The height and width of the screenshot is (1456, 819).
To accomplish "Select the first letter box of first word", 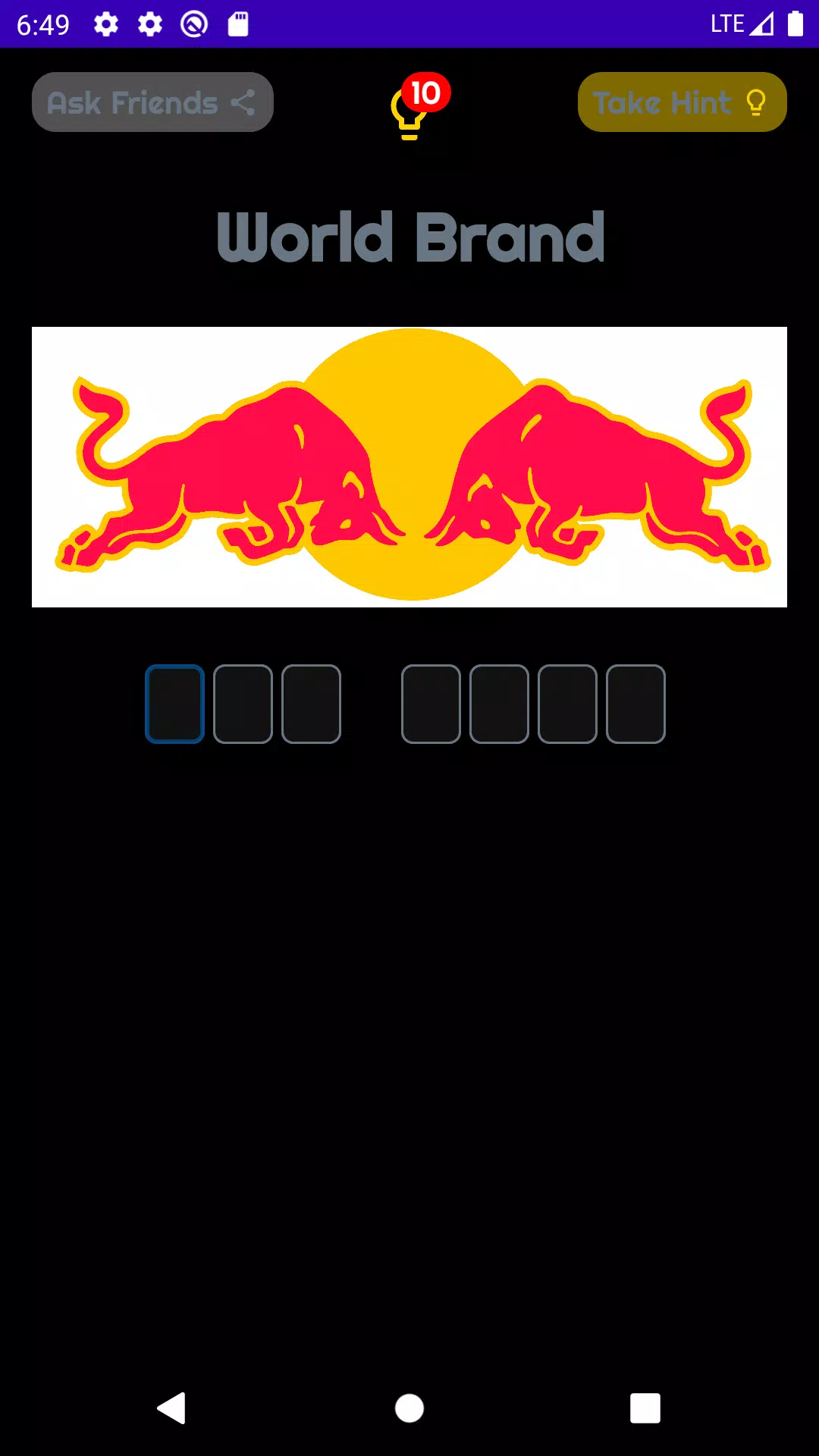I will (174, 704).
